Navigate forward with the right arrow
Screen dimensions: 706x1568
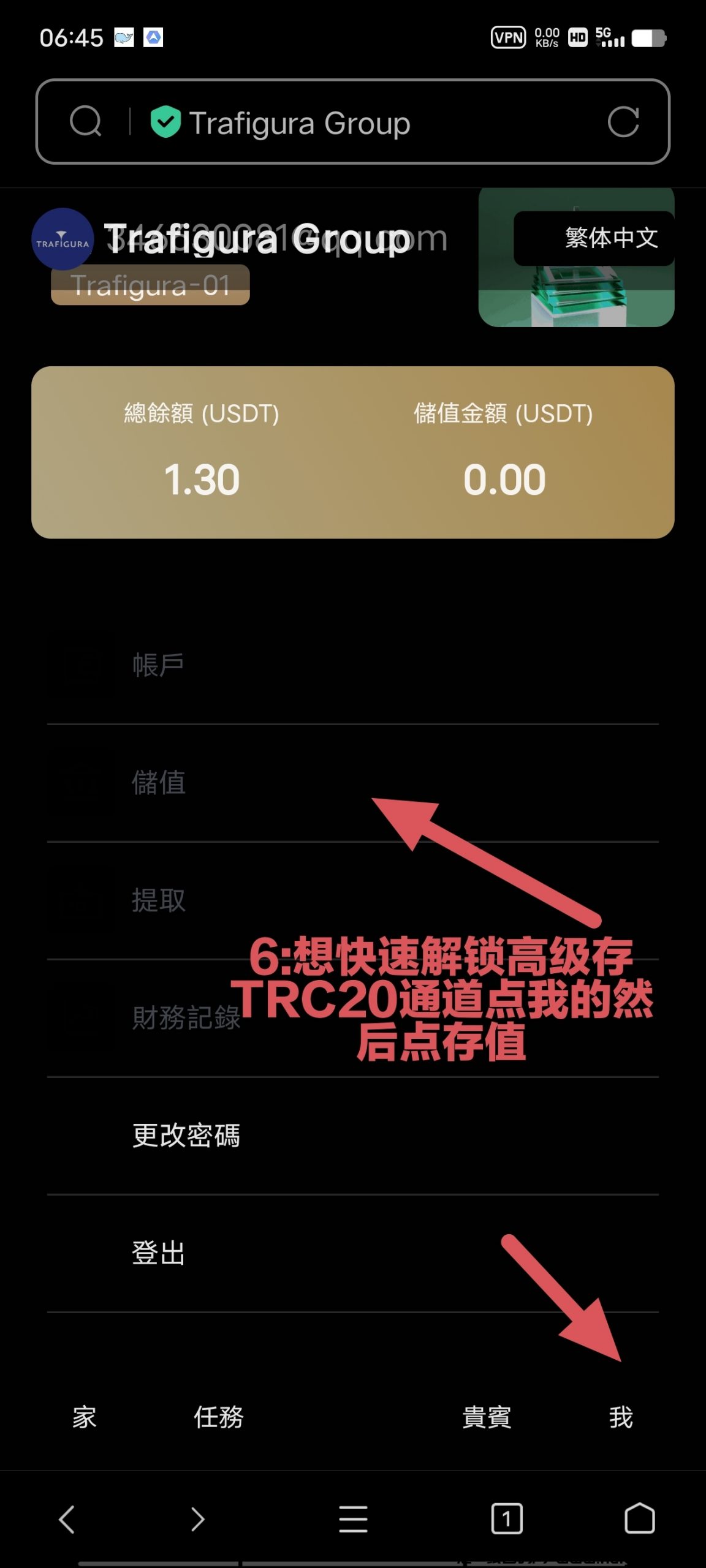point(198,1518)
